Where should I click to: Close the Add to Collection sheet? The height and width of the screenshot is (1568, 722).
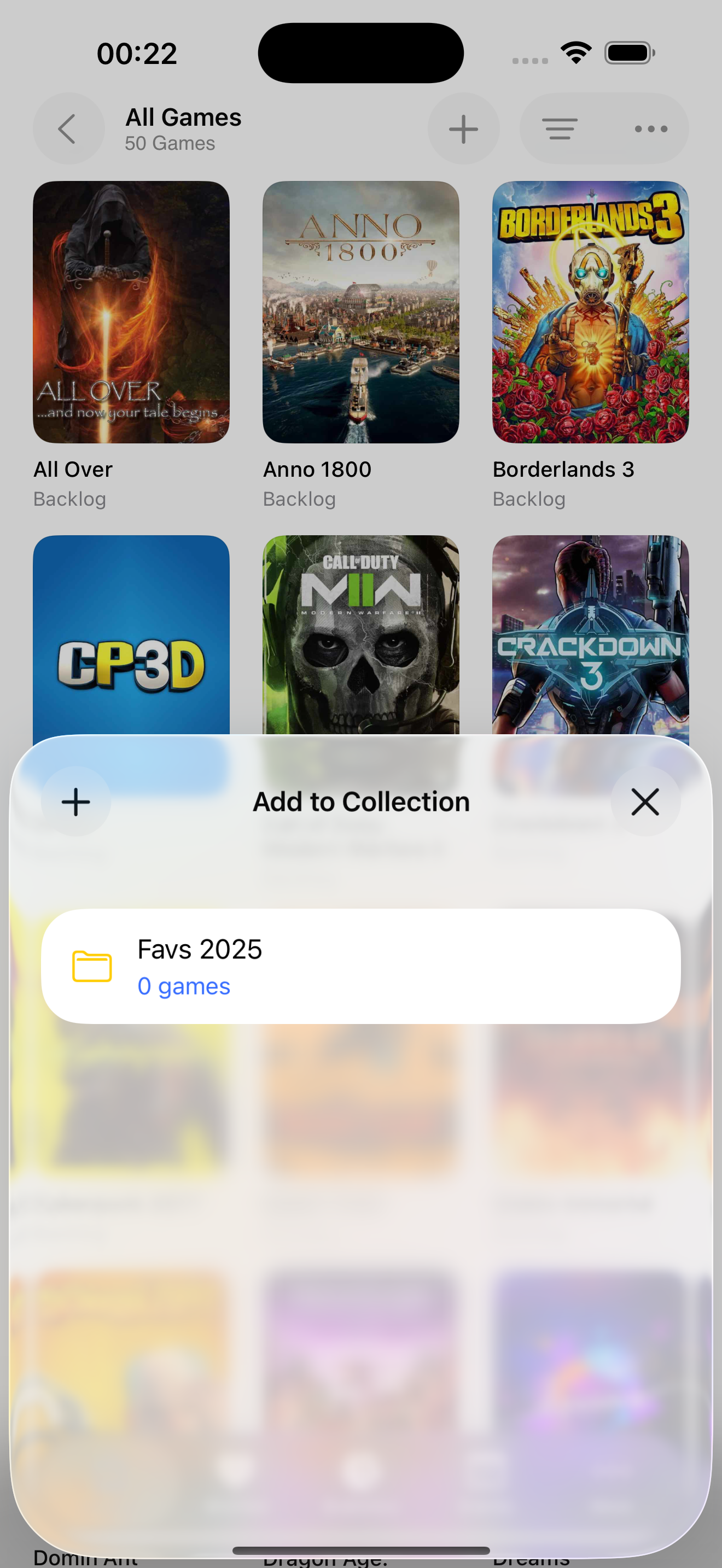(x=645, y=801)
